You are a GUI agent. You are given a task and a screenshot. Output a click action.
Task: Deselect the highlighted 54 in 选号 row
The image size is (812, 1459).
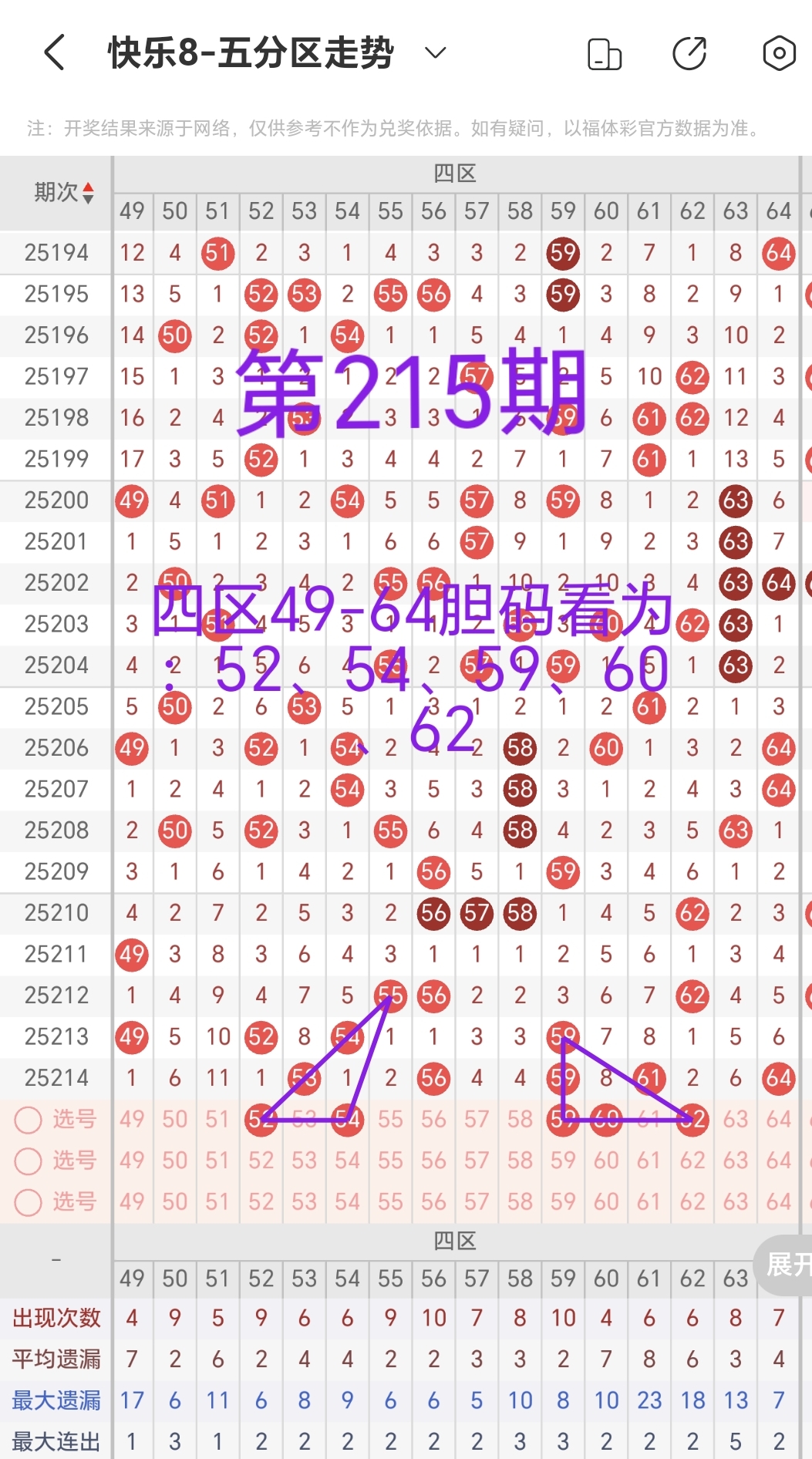[x=347, y=1120]
